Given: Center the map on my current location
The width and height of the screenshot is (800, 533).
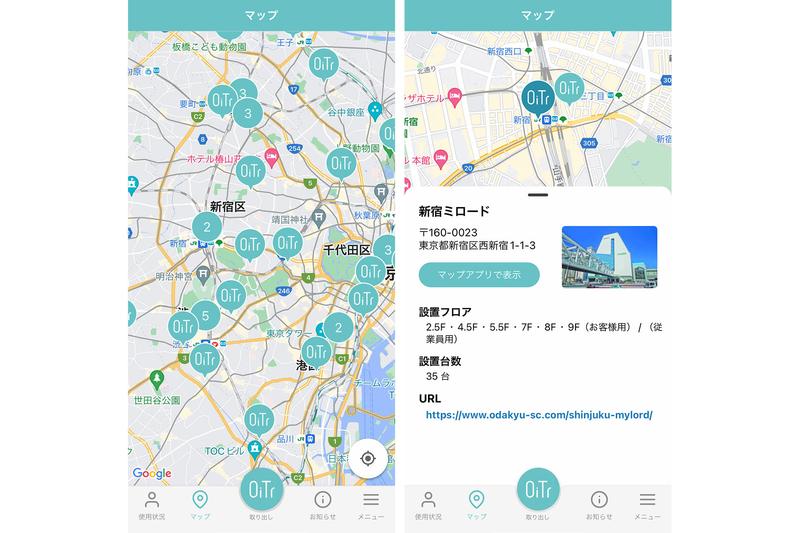Looking at the screenshot, I should tap(367, 458).
